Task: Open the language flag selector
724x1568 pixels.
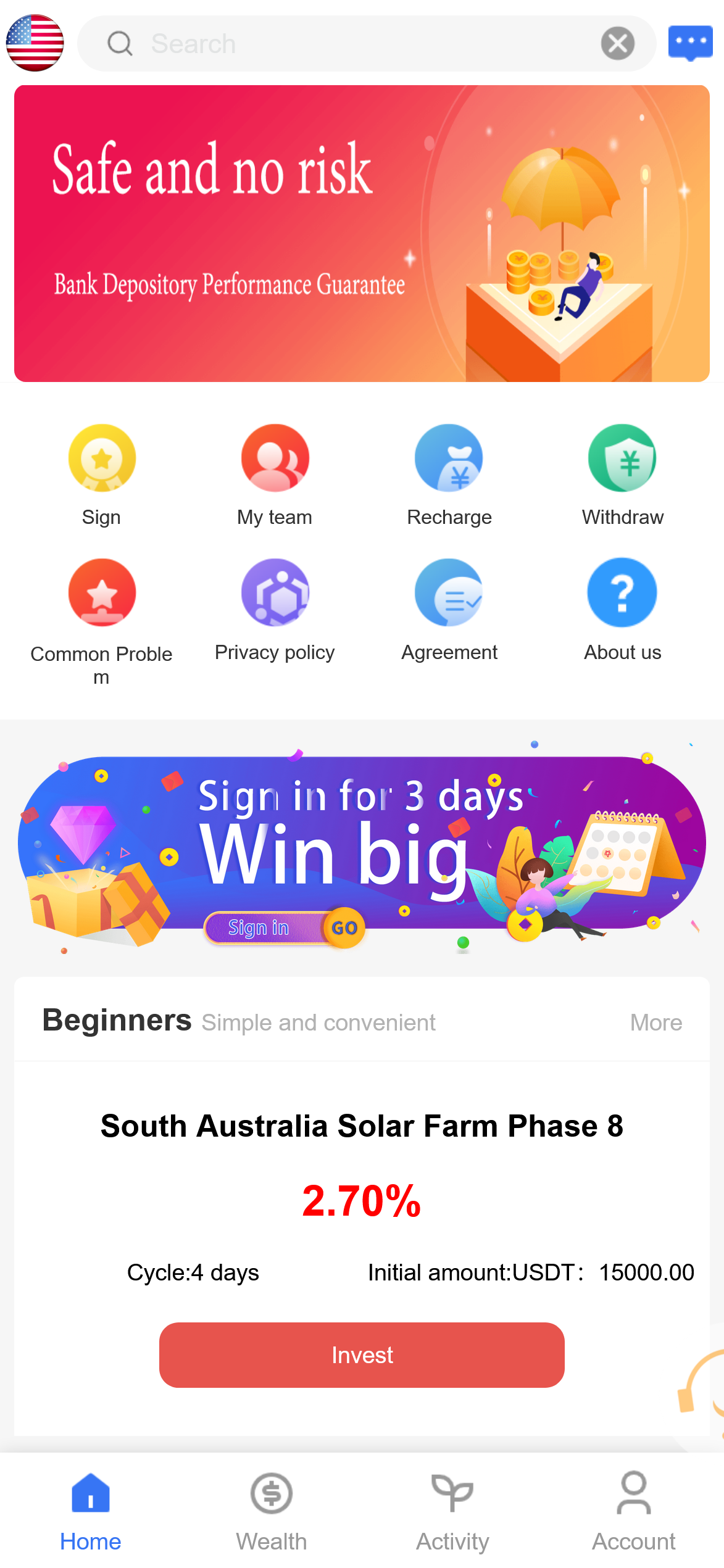Action: [35, 43]
